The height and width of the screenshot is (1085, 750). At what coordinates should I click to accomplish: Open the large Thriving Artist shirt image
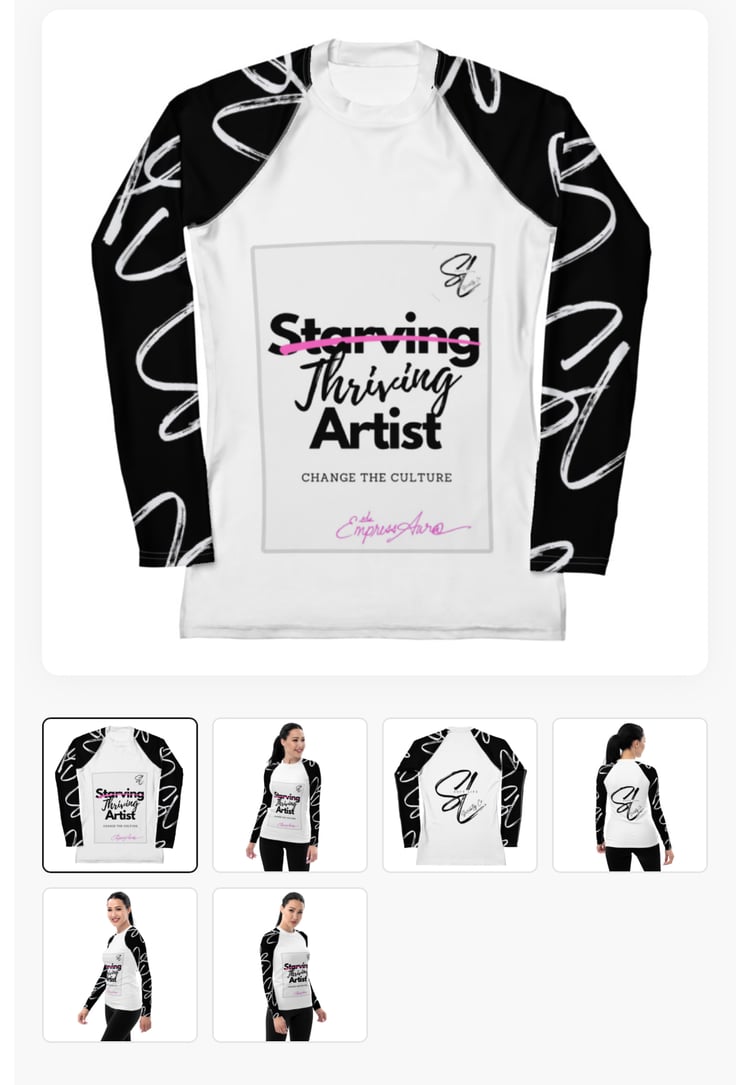coord(374,342)
